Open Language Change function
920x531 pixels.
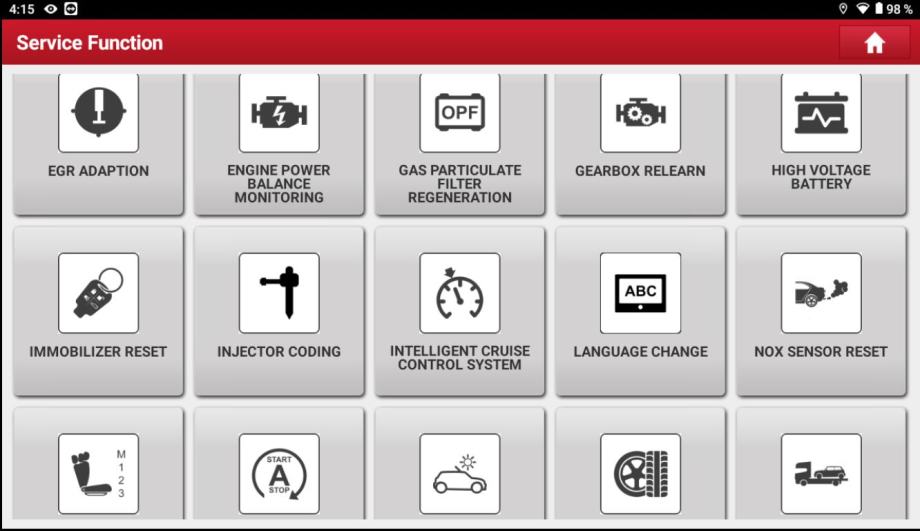tap(640, 310)
